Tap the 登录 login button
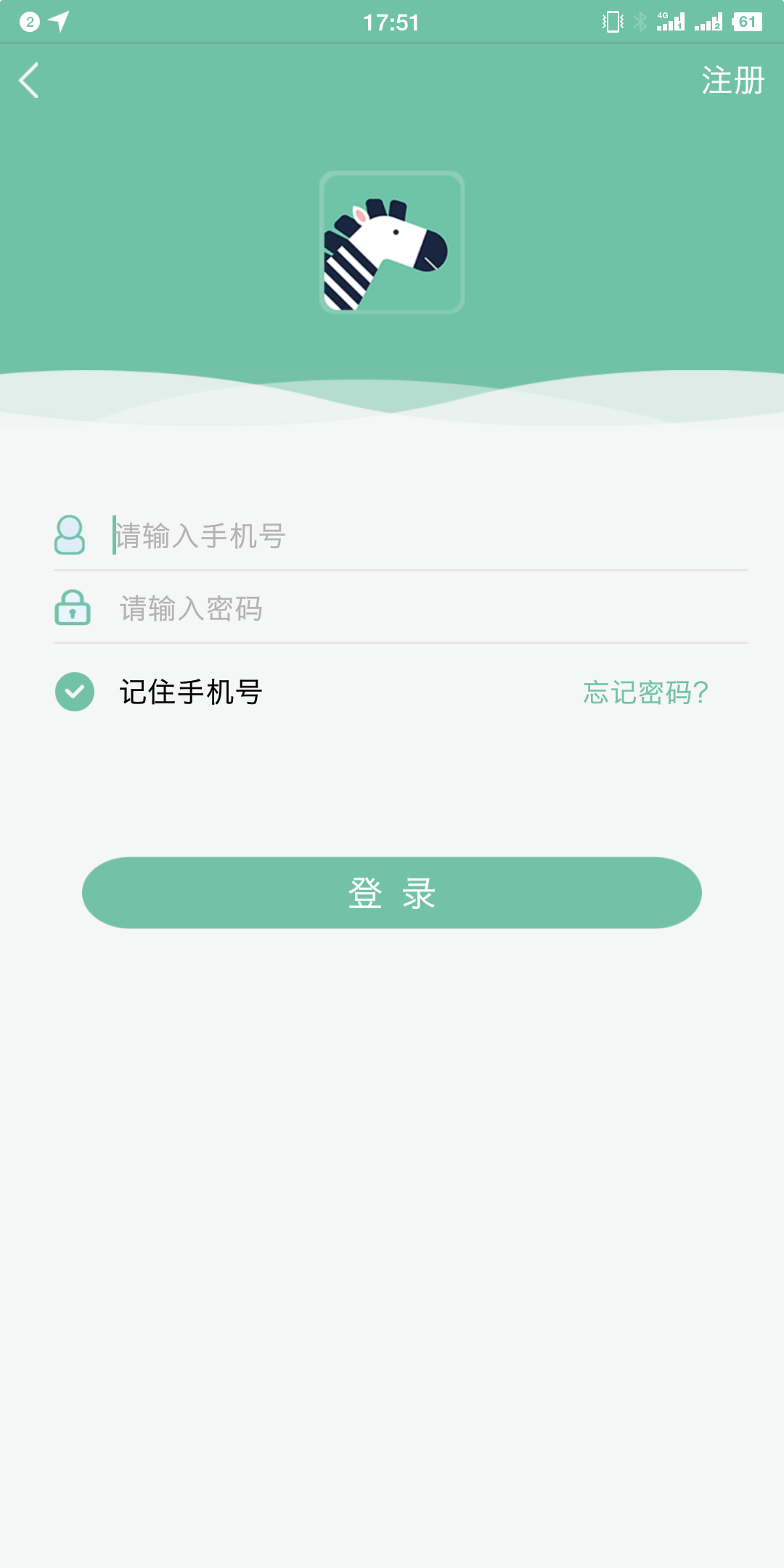The image size is (784, 1568). click(x=392, y=892)
